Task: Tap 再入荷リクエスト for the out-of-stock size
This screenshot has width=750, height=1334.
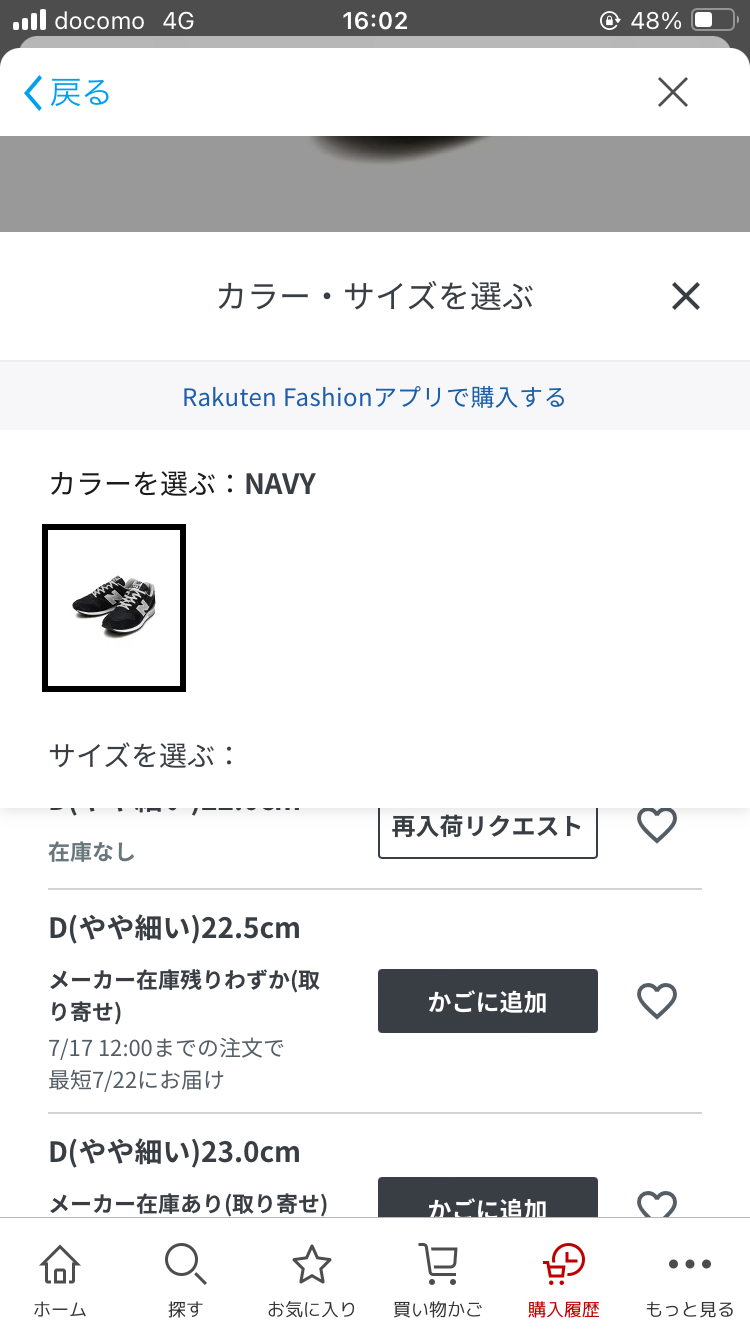Action: (488, 828)
